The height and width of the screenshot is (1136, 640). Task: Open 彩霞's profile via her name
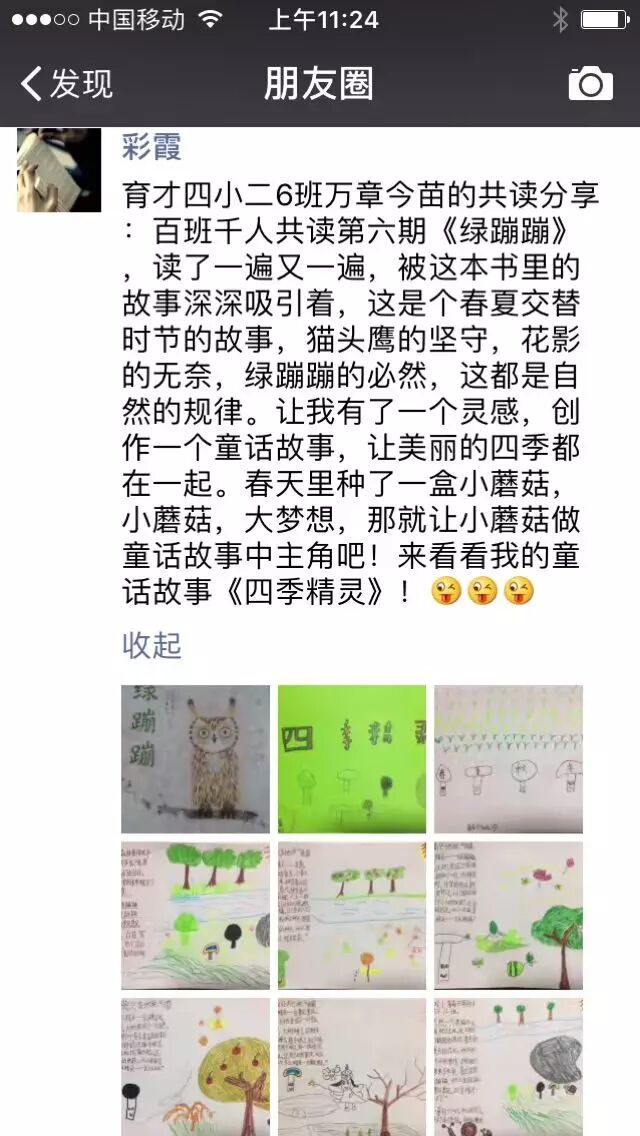click(151, 148)
